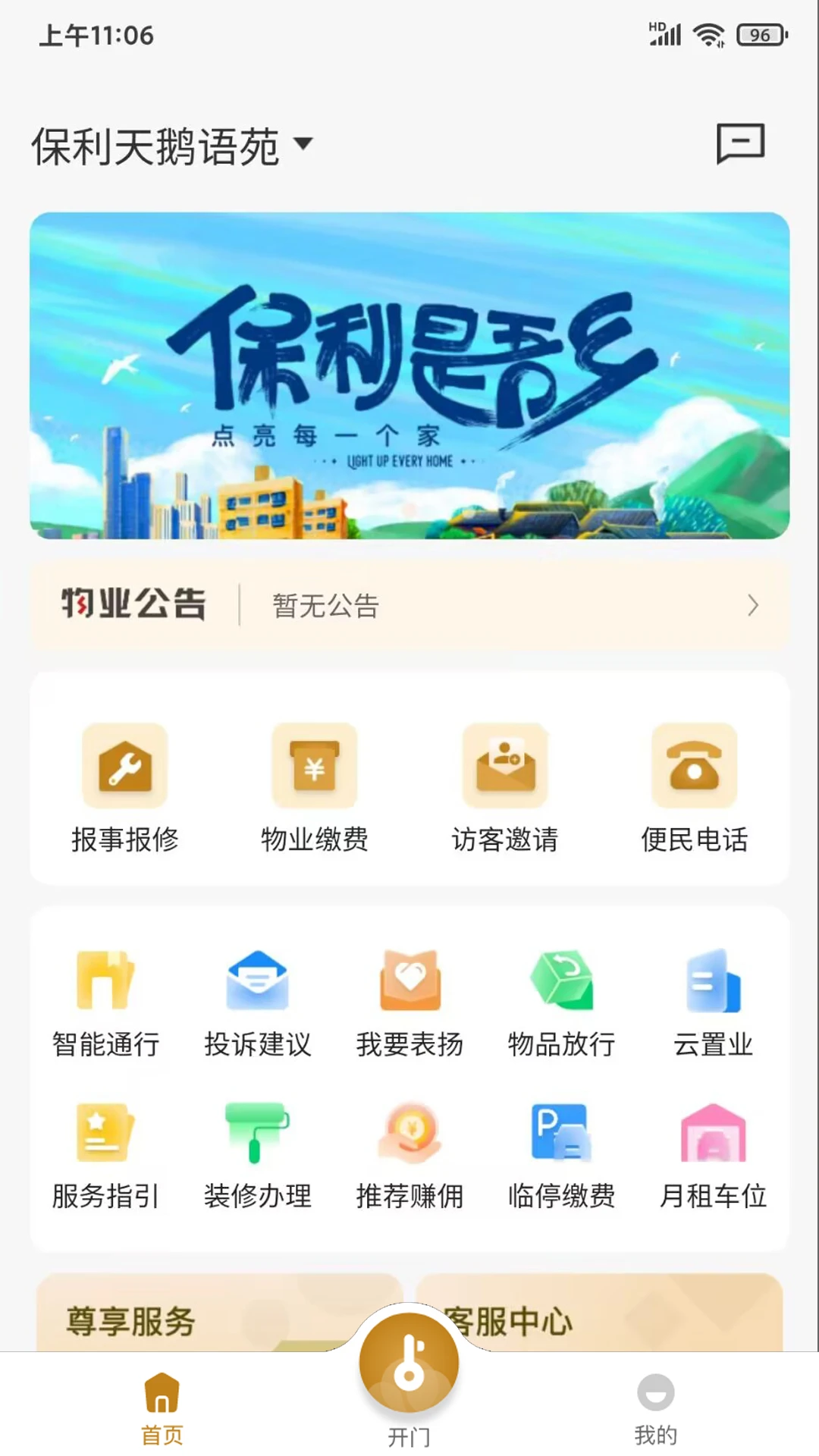This screenshot has width=819, height=1456.
Task: Open the 报事报修 repair request icon
Action: coord(125,766)
